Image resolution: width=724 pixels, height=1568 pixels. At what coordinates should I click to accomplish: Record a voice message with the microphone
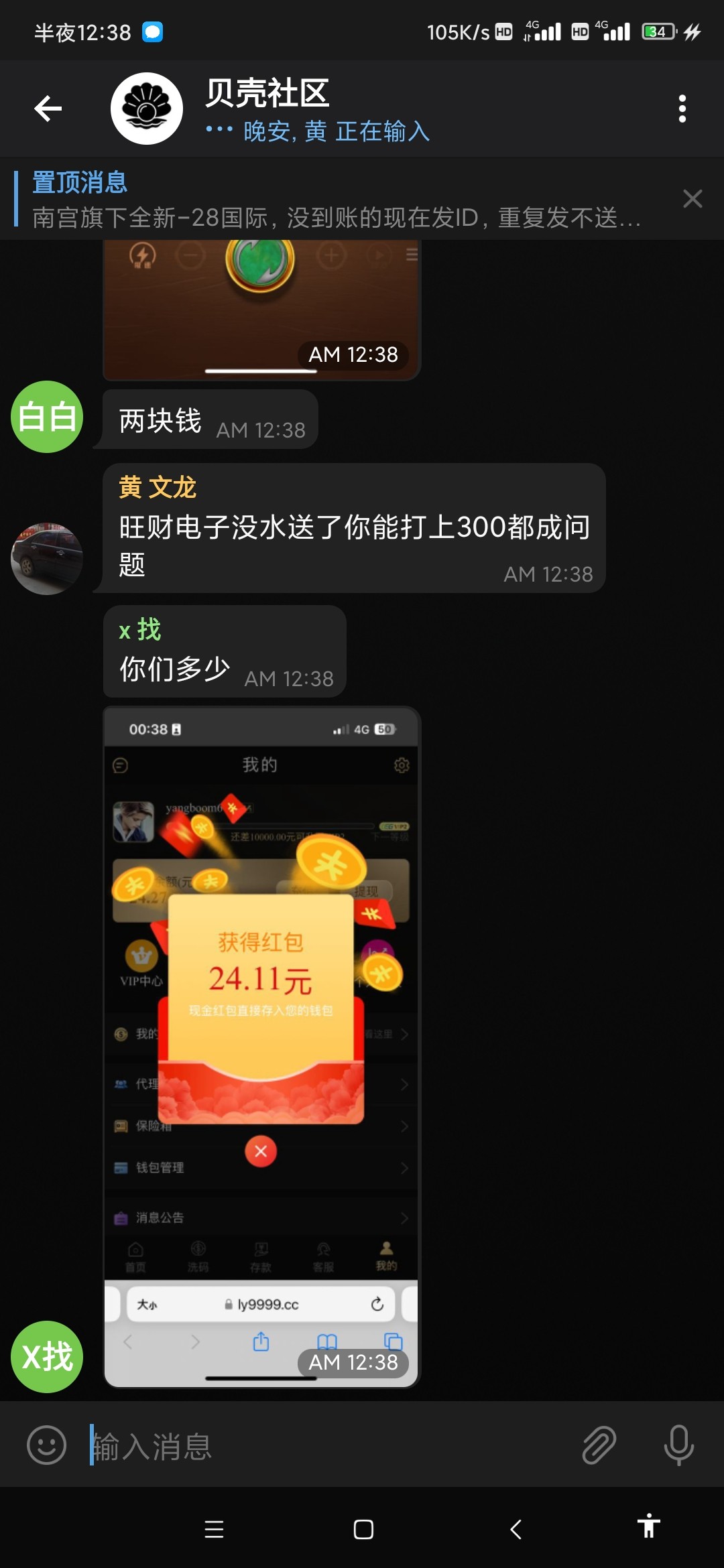tap(678, 1445)
